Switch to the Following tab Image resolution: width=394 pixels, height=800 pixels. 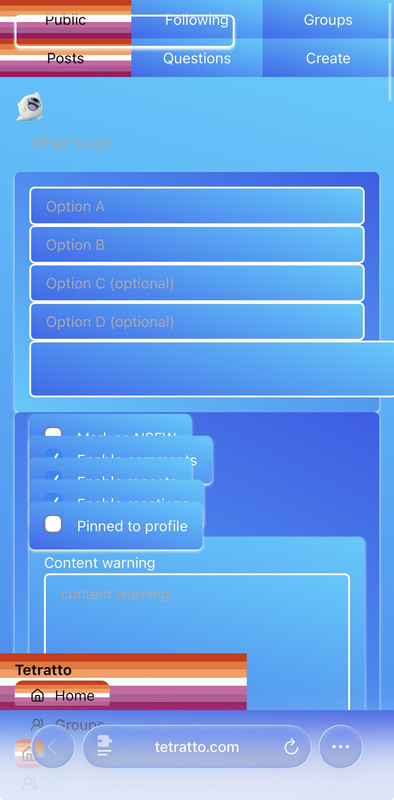197,19
